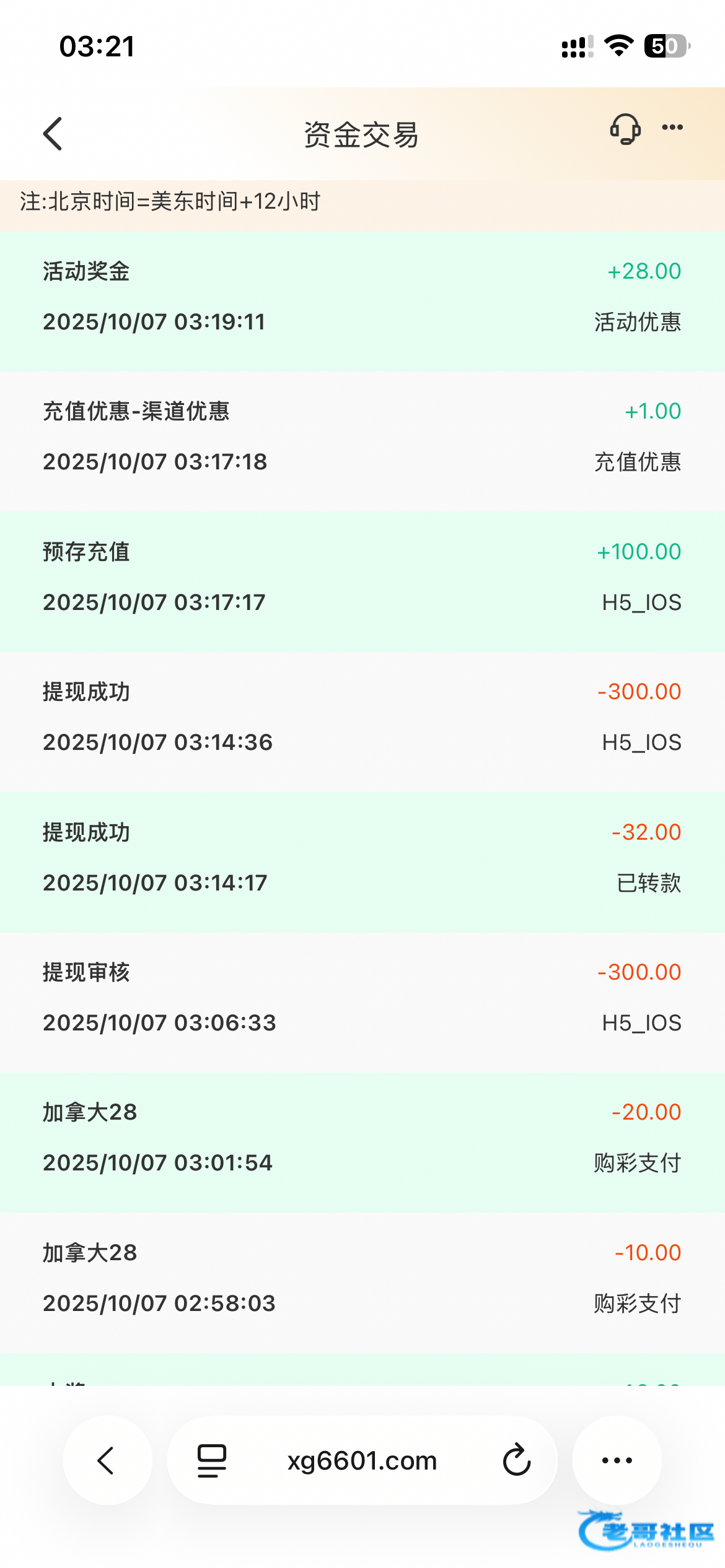Open the 加拿大28 -10.00 record

(362, 1279)
